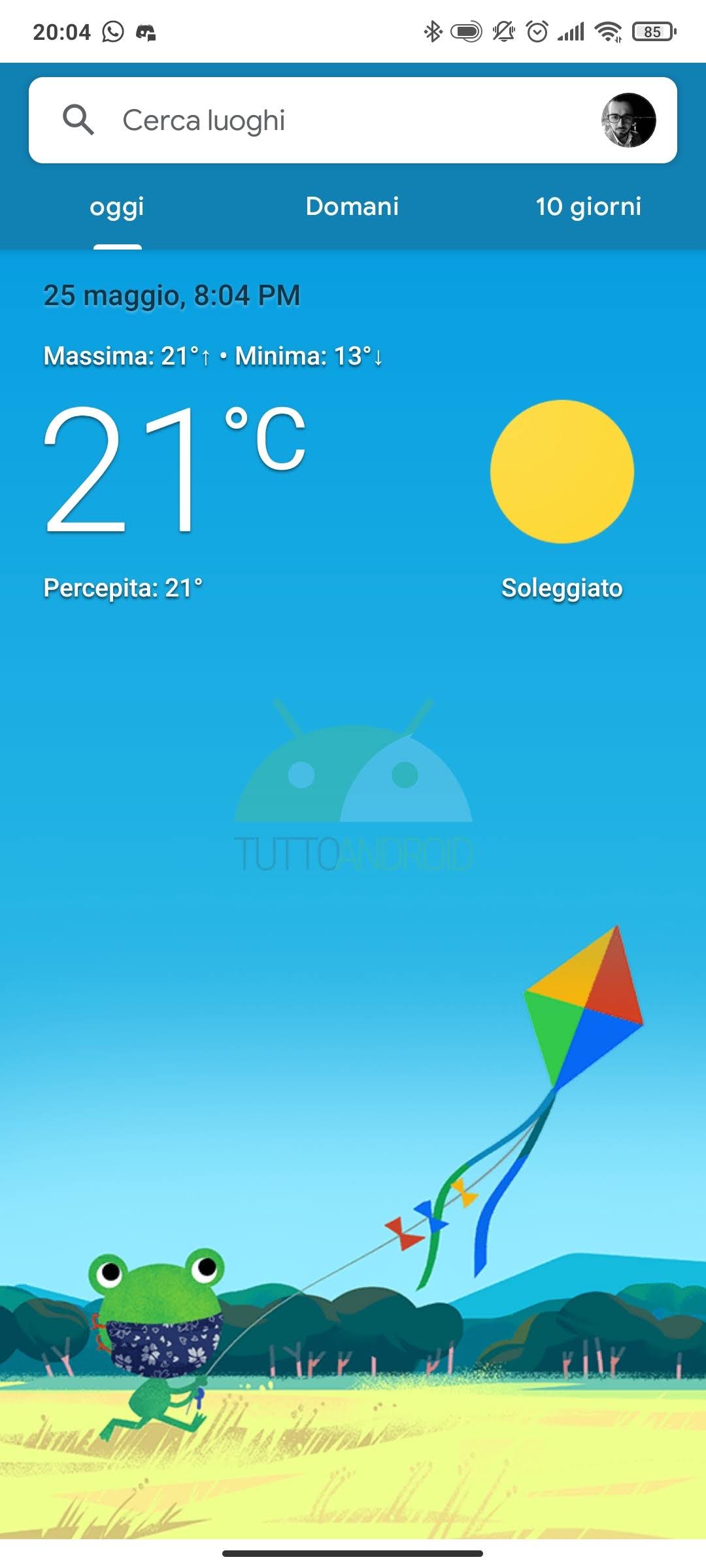Switch to the Domani tab
The width and height of the screenshot is (706, 1568).
coord(352,207)
